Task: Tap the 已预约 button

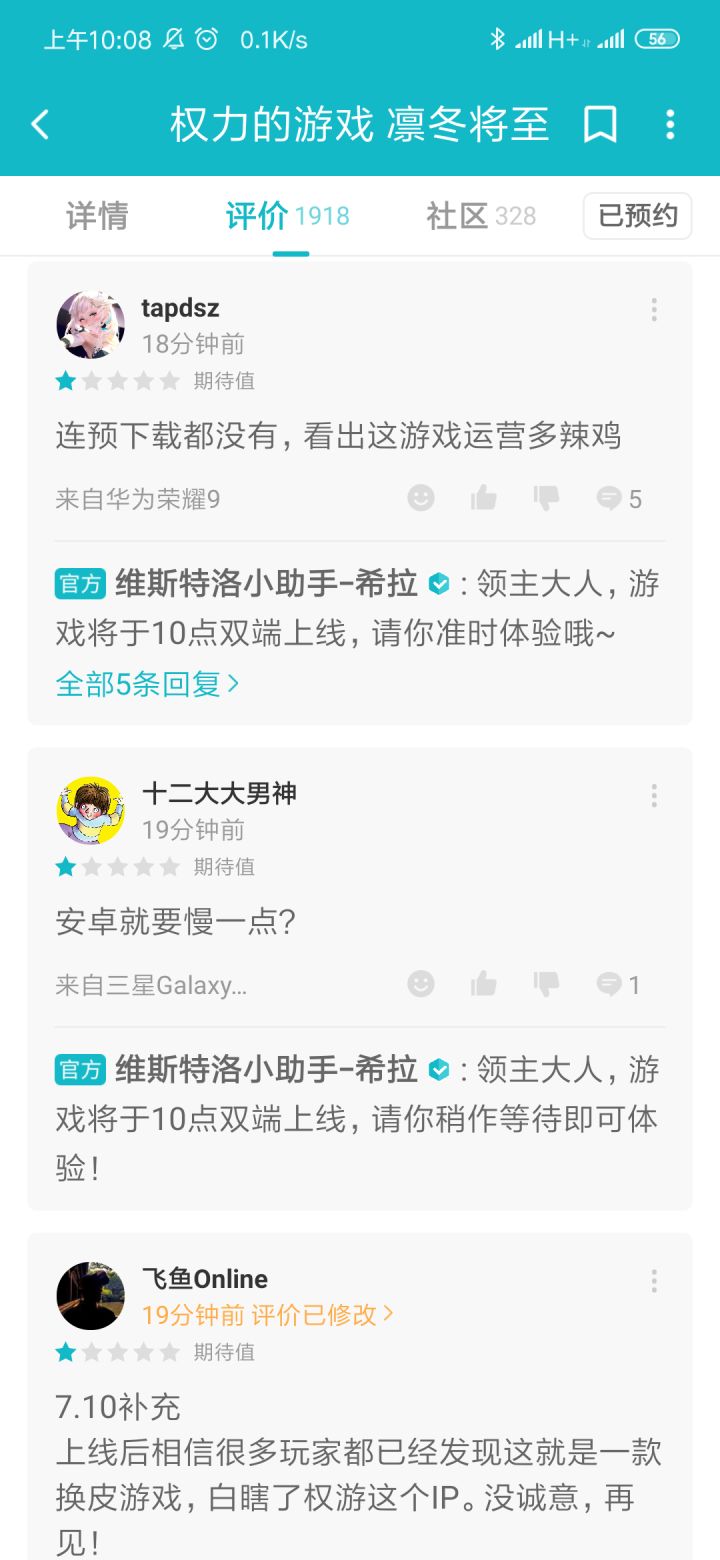Action: click(638, 216)
